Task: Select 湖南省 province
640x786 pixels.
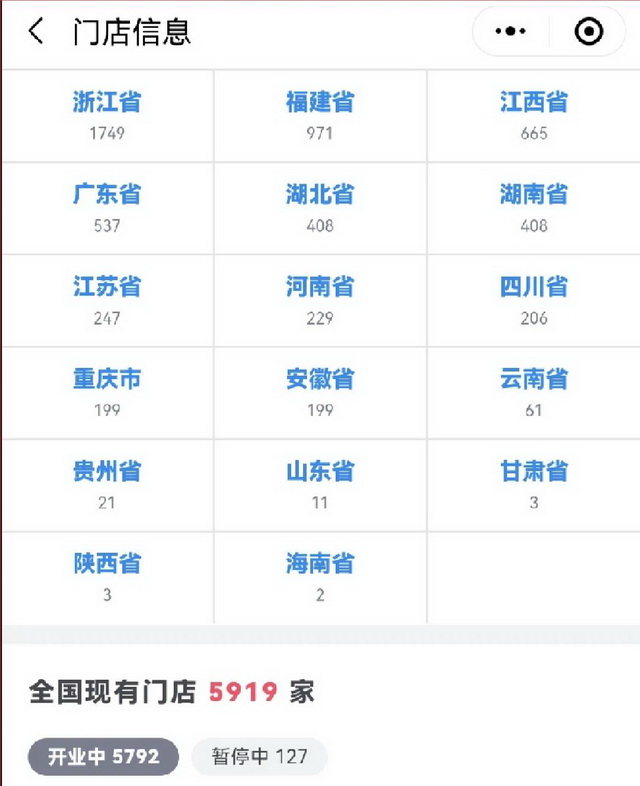Action: 534,207
